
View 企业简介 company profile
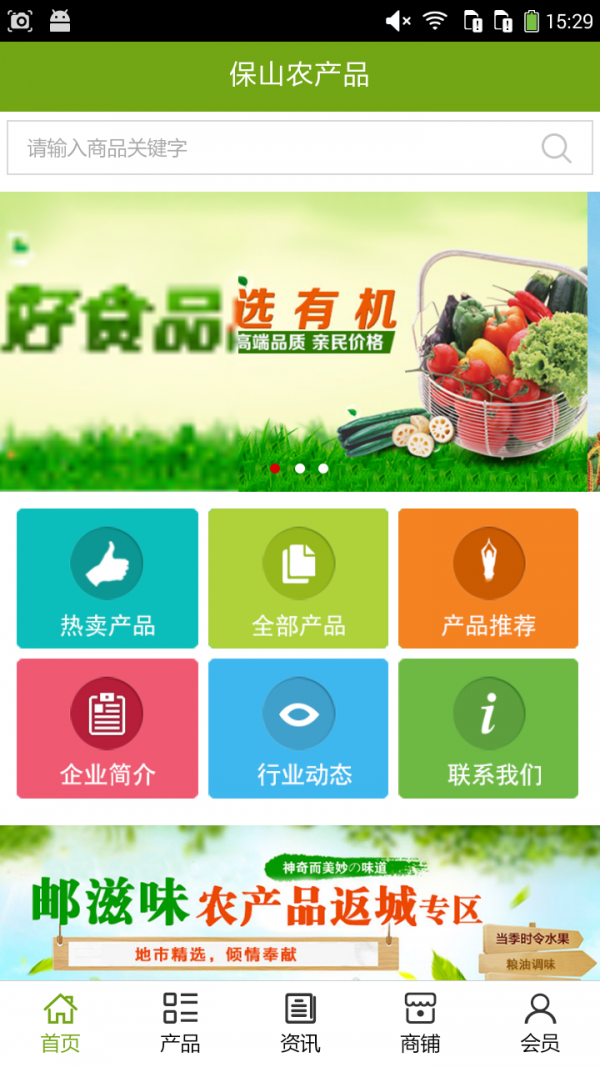point(107,728)
